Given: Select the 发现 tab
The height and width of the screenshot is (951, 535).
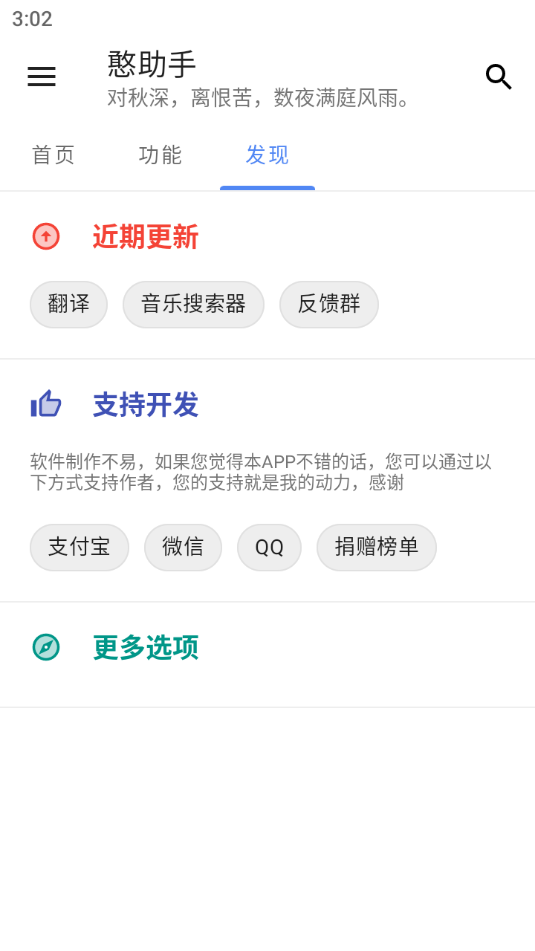Looking at the screenshot, I should [x=267, y=155].
